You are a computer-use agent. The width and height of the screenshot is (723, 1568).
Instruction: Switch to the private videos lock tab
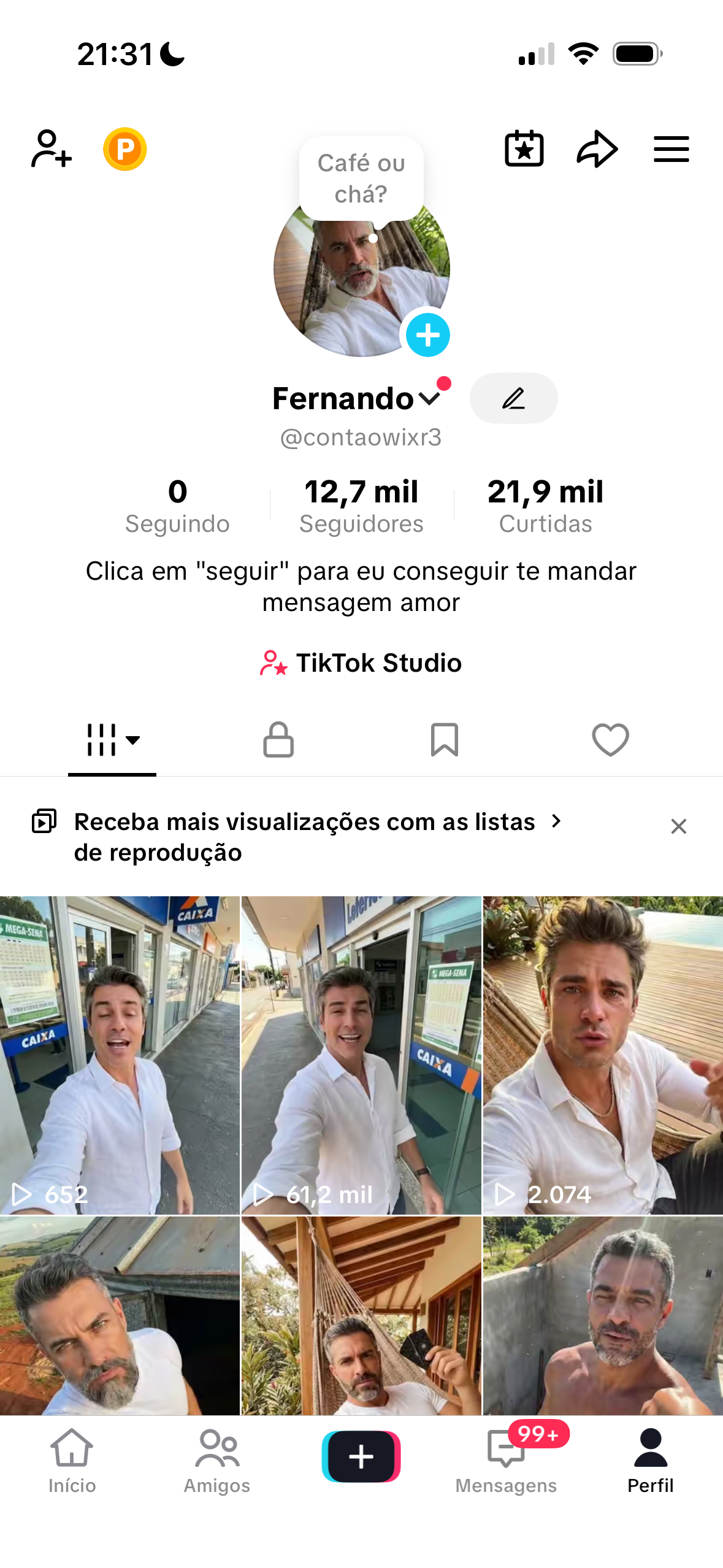point(278,739)
